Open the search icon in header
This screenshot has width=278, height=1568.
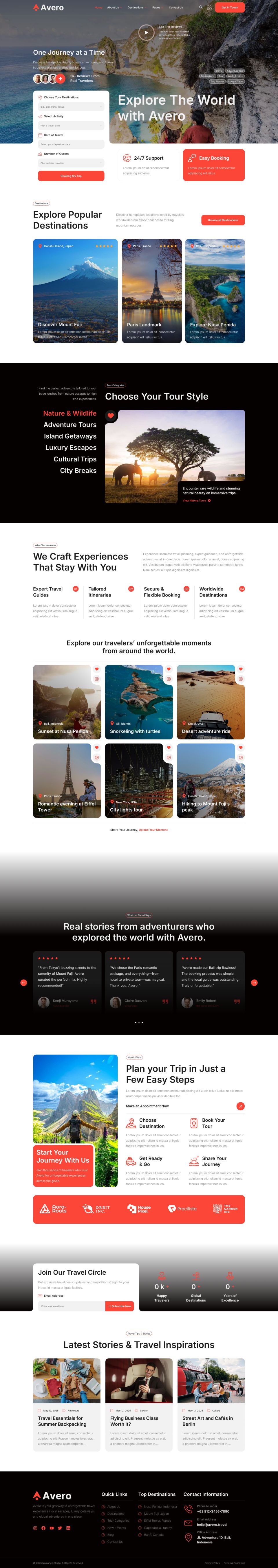tap(201, 7)
